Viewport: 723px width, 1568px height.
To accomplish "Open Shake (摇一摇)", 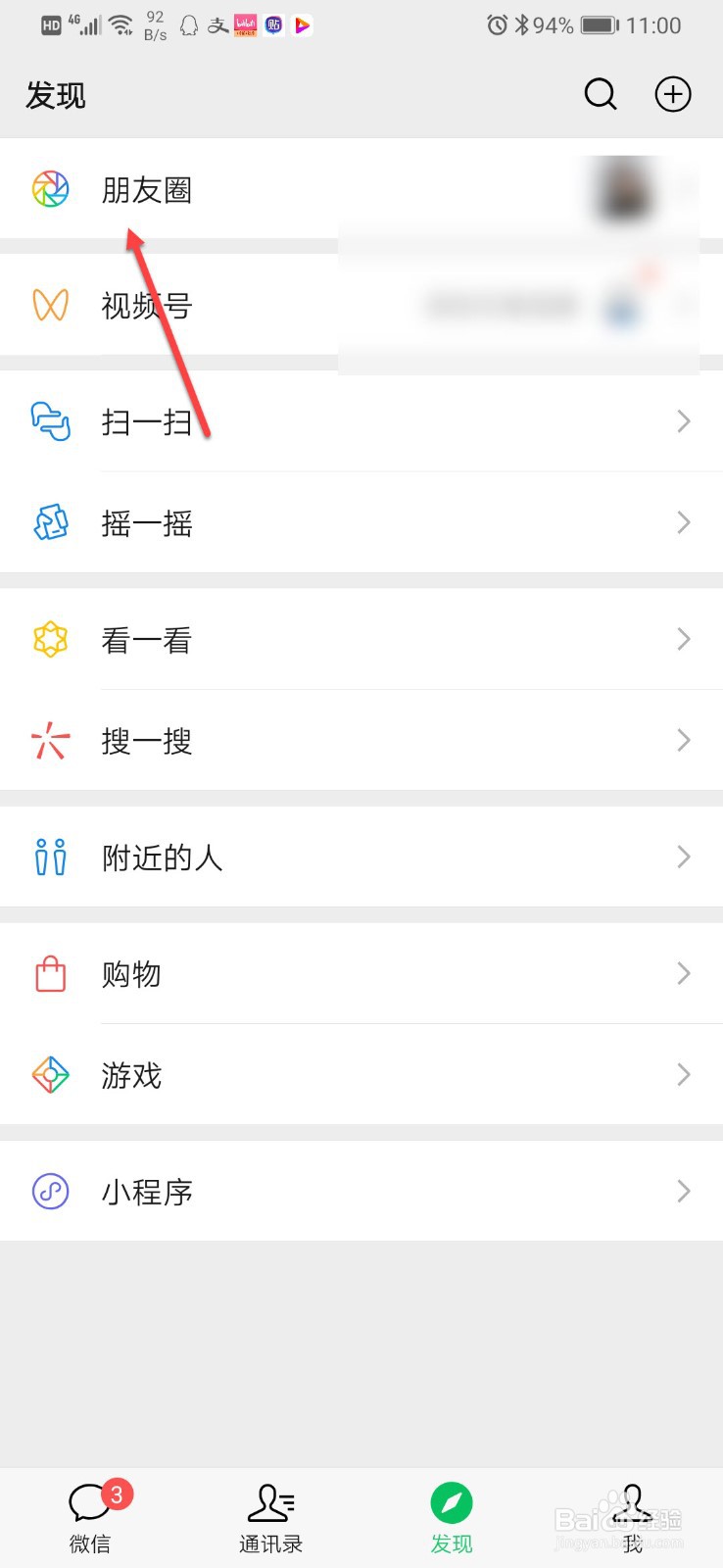I will click(x=147, y=522).
